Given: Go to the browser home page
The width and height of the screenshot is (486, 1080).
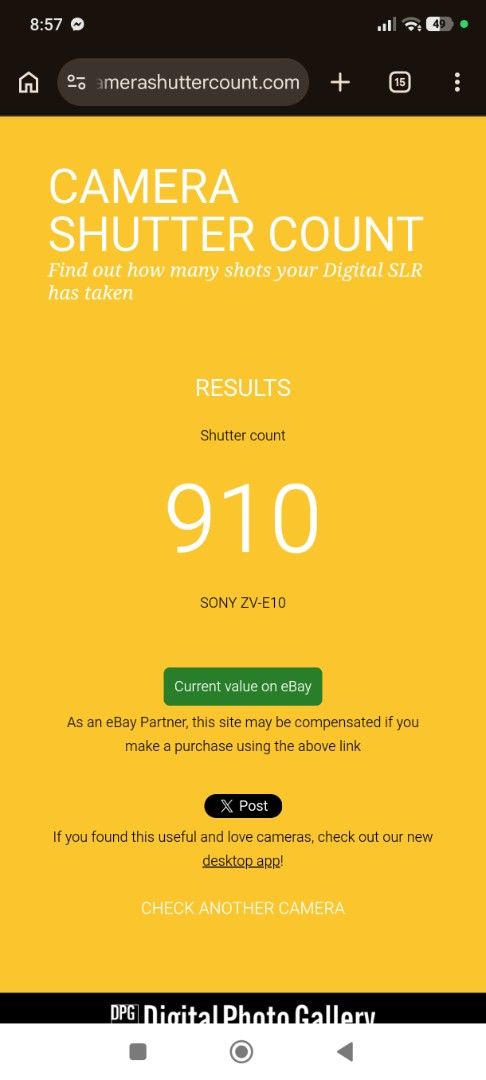Looking at the screenshot, I should 28,83.
